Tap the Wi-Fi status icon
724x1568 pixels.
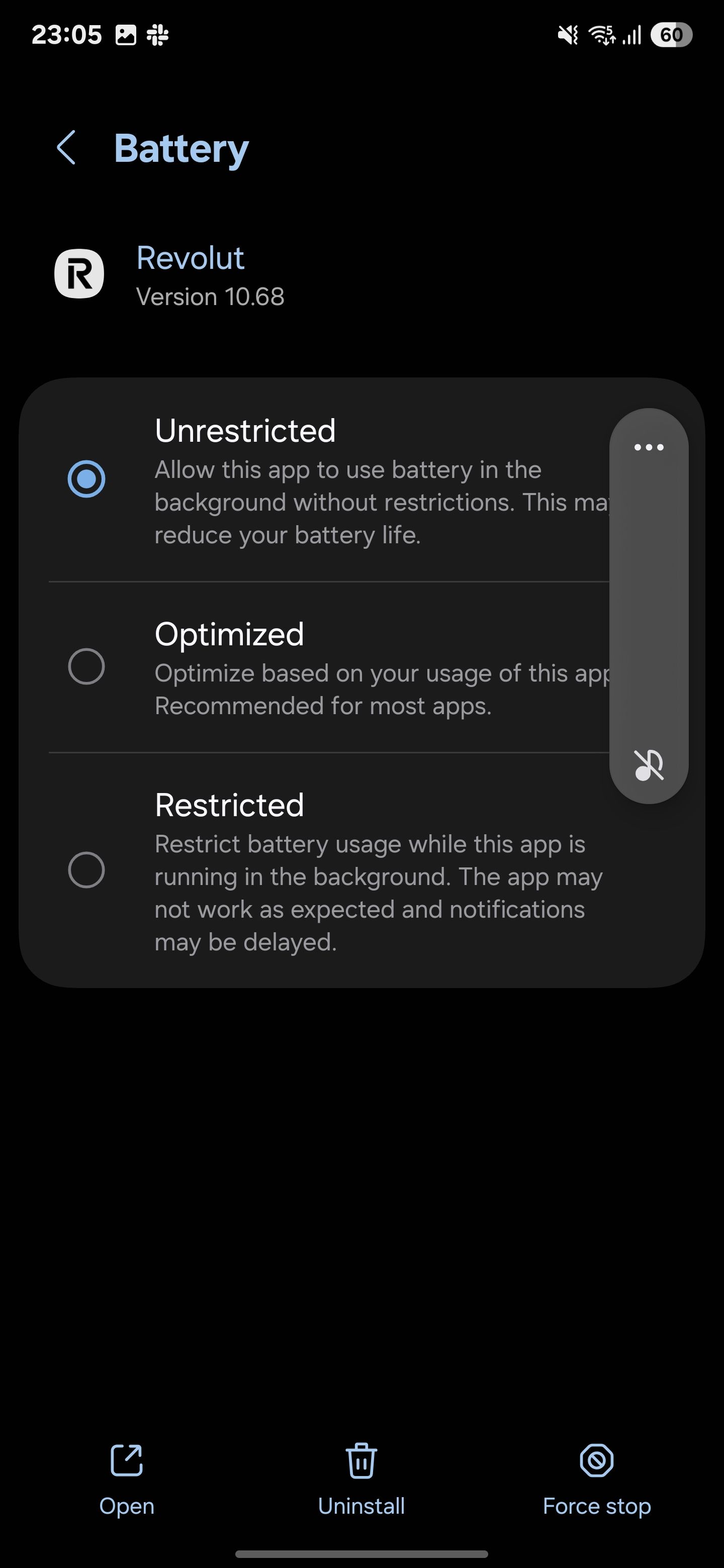(602, 35)
